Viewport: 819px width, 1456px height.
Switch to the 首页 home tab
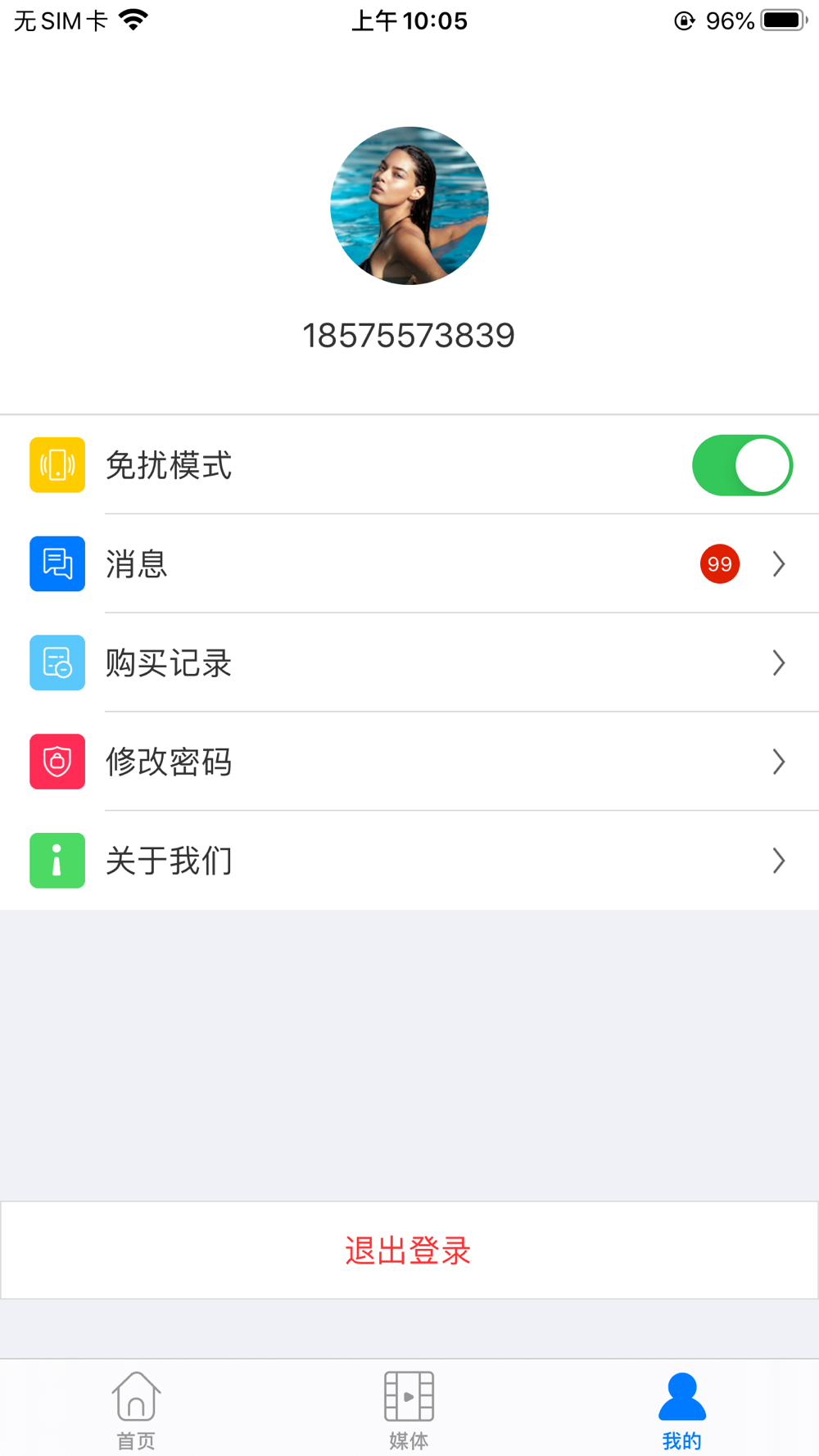[x=136, y=1410]
